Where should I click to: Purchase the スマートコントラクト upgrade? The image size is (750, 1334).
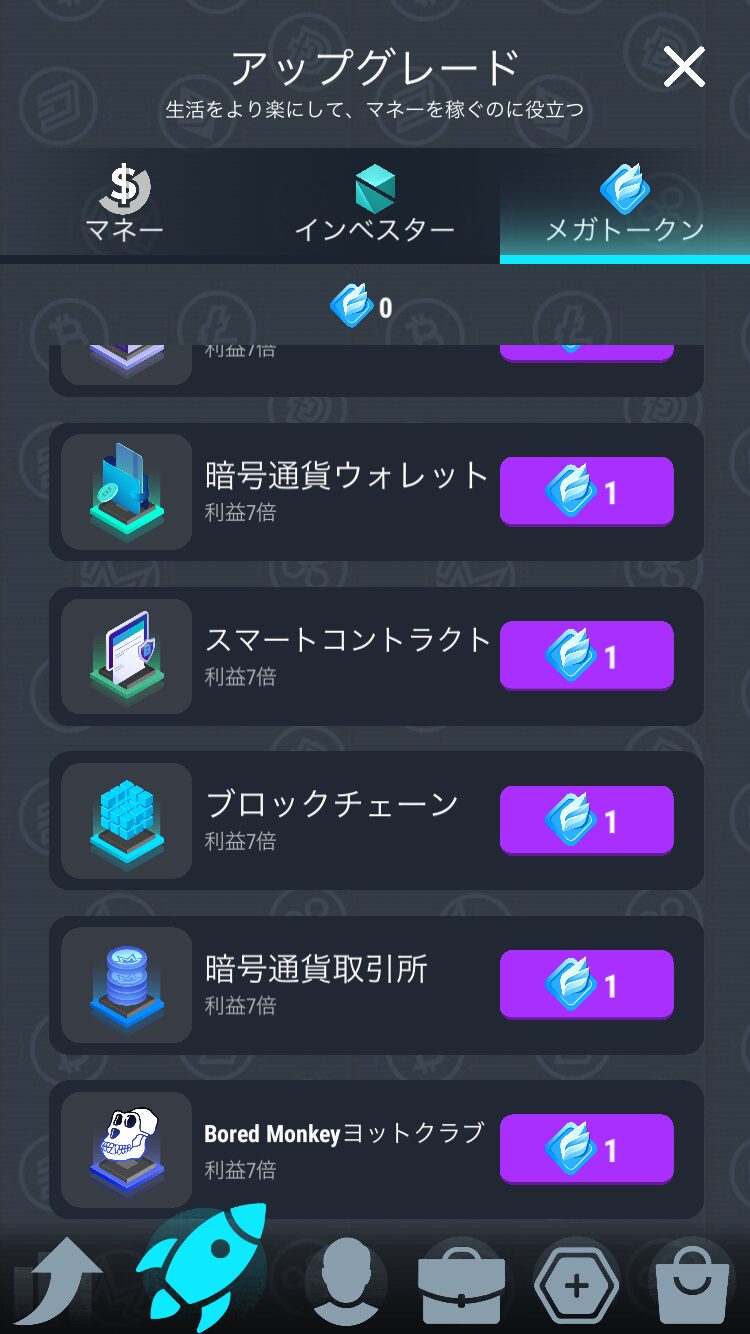pos(587,656)
